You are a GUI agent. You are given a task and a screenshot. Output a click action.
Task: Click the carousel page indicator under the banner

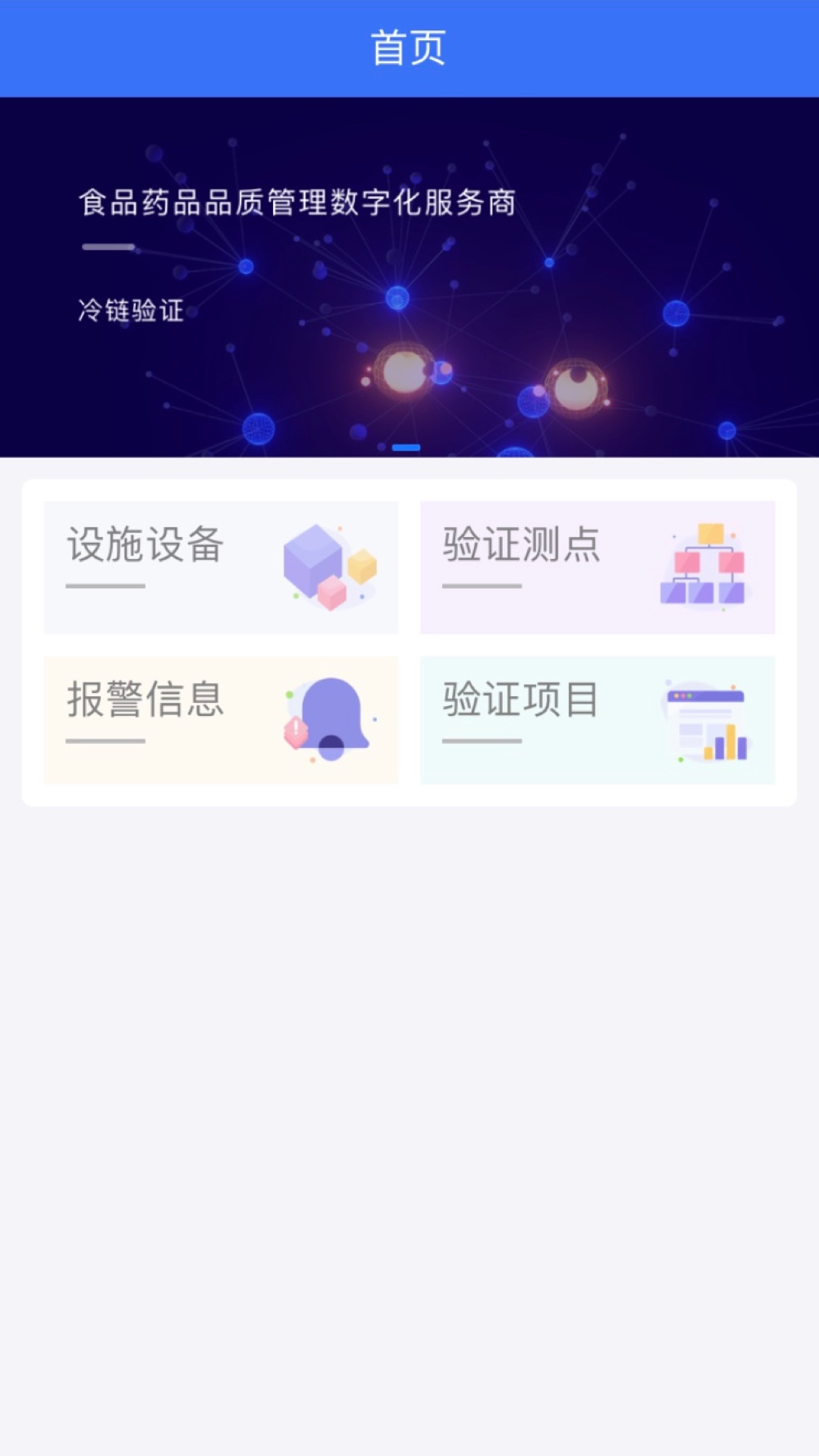pyautogui.click(x=407, y=447)
